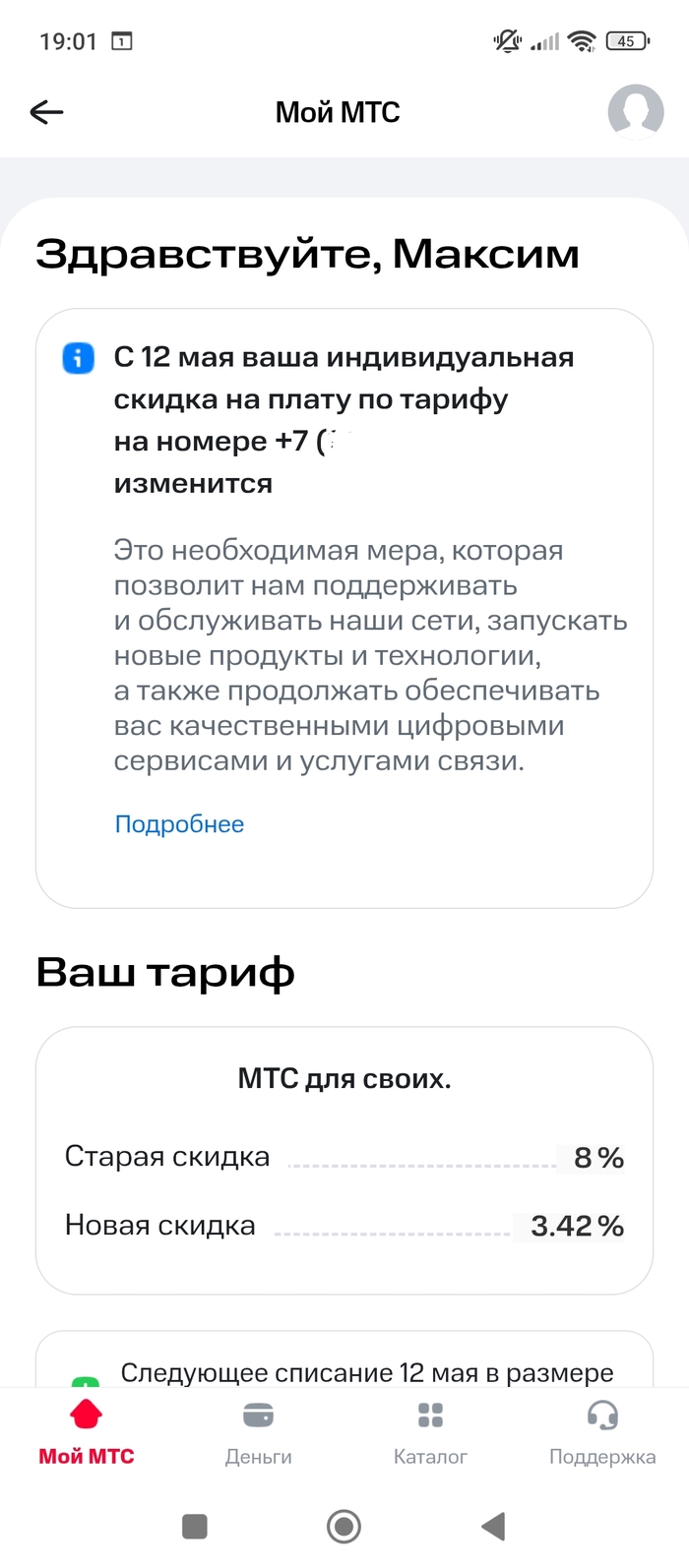The image size is (689, 1568).
Task: Open the Поддержка tab
Action: pyautogui.click(x=601, y=1433)
